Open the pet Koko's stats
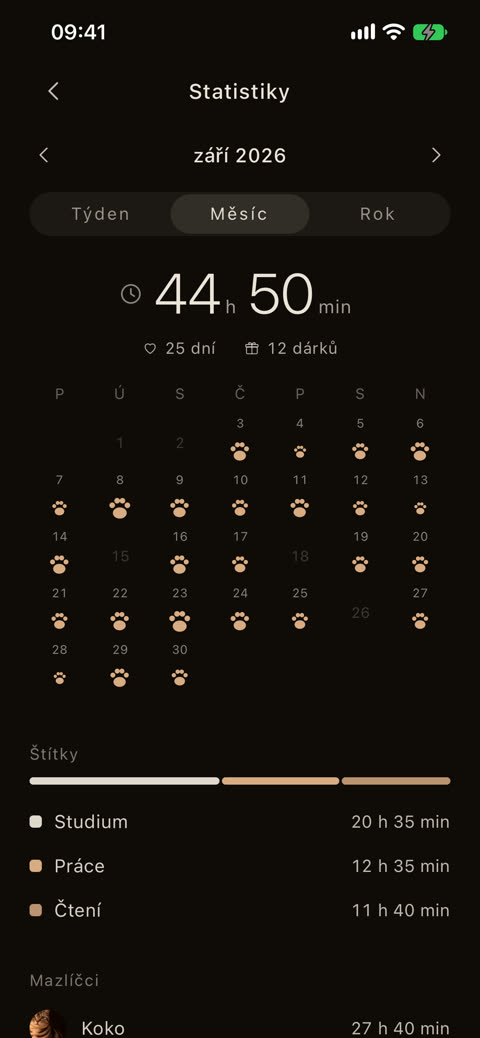The width and height of the screenshot is (480, 1038). pos(240,1027)
